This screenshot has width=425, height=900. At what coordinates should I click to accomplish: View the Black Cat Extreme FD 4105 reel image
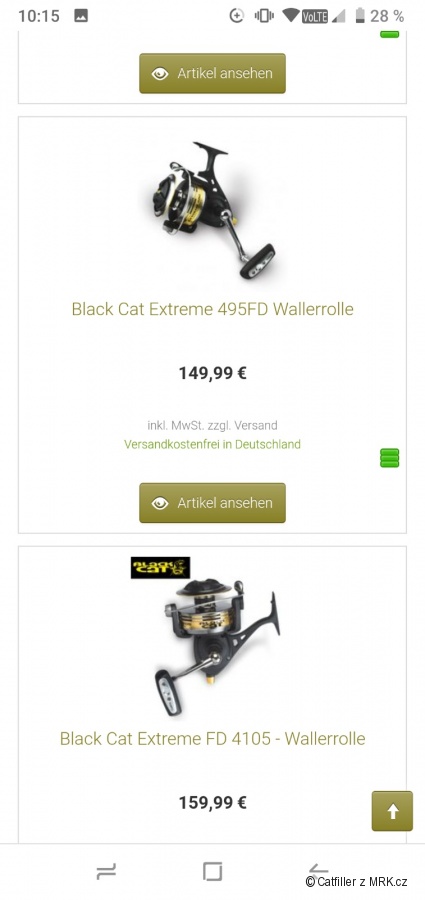[x=212, y=638]
